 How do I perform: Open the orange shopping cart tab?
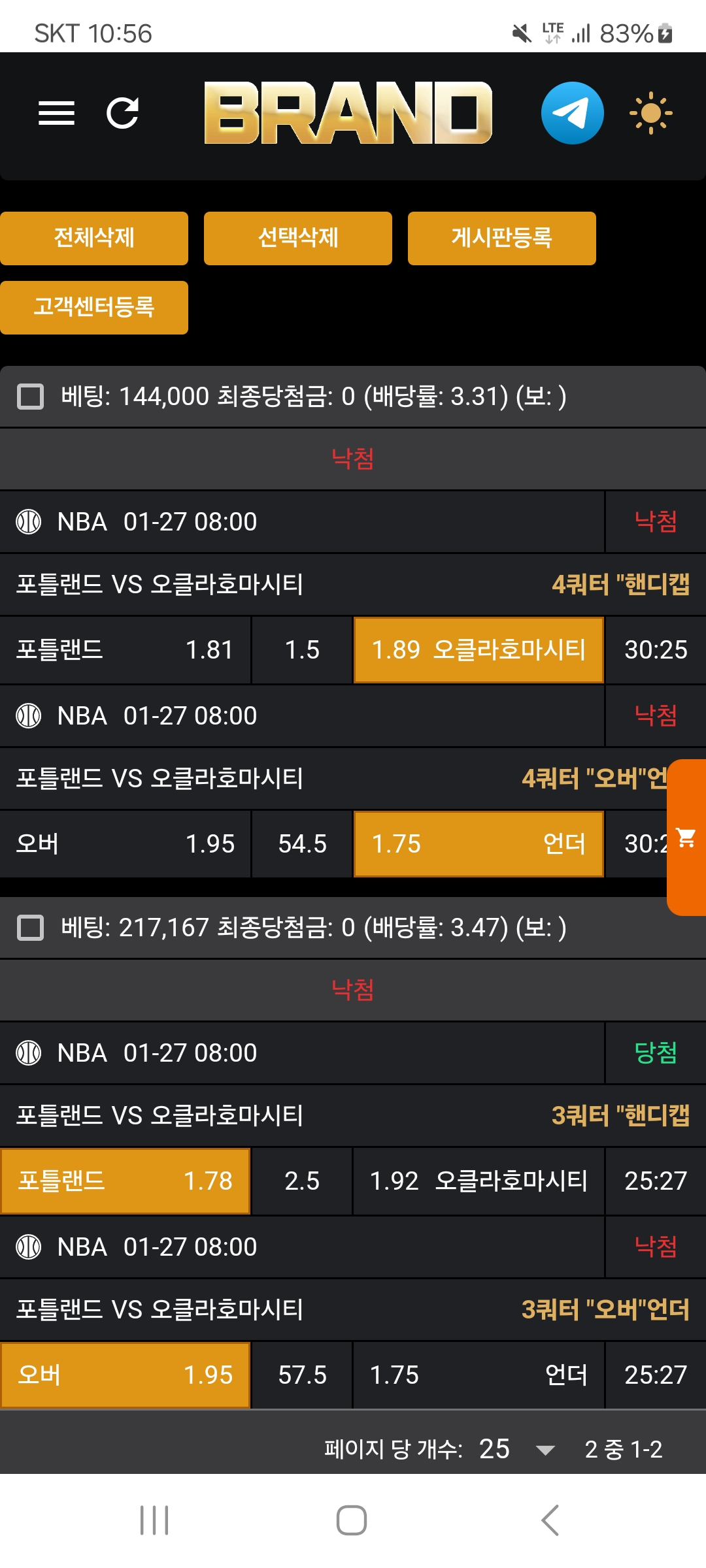point(686,837)
